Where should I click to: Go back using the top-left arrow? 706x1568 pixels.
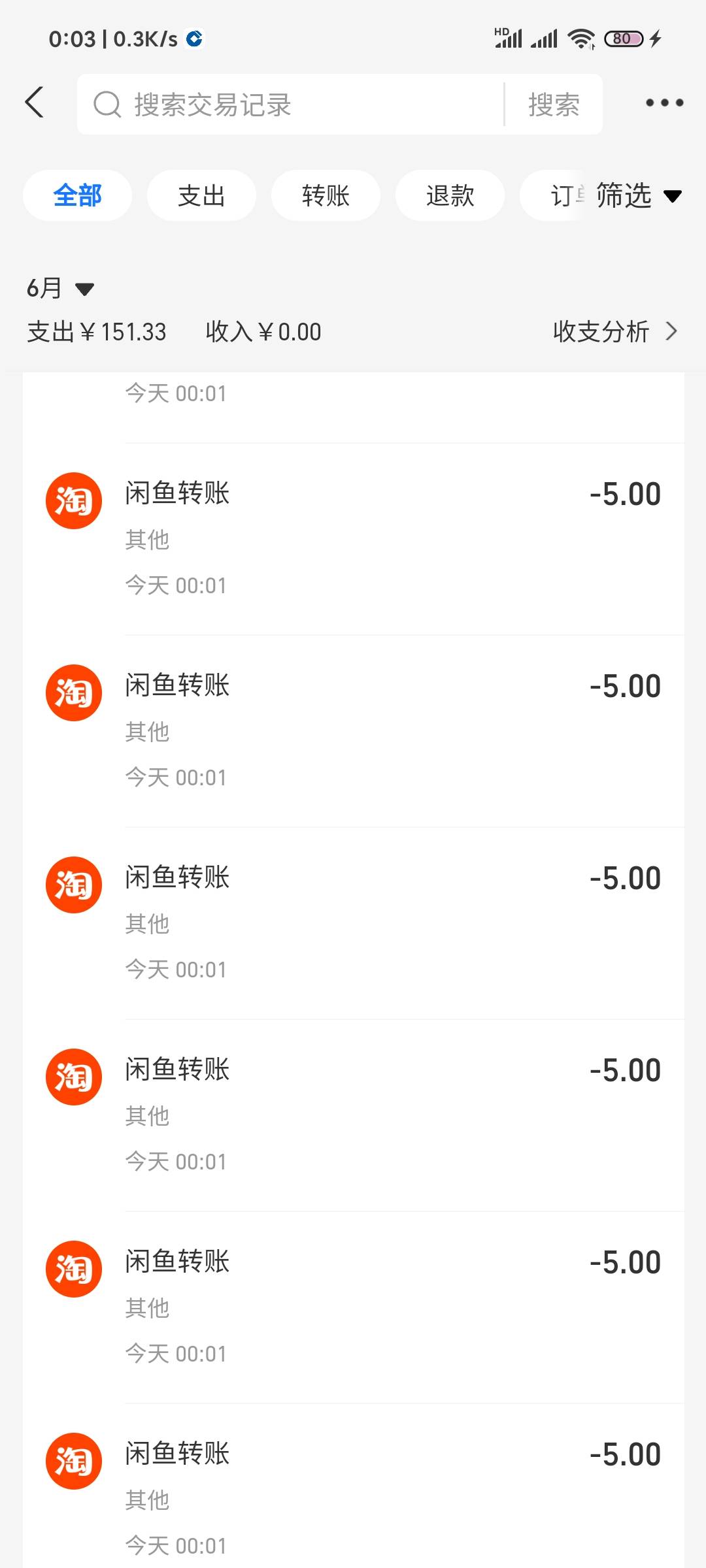click(x=35, y=103)
